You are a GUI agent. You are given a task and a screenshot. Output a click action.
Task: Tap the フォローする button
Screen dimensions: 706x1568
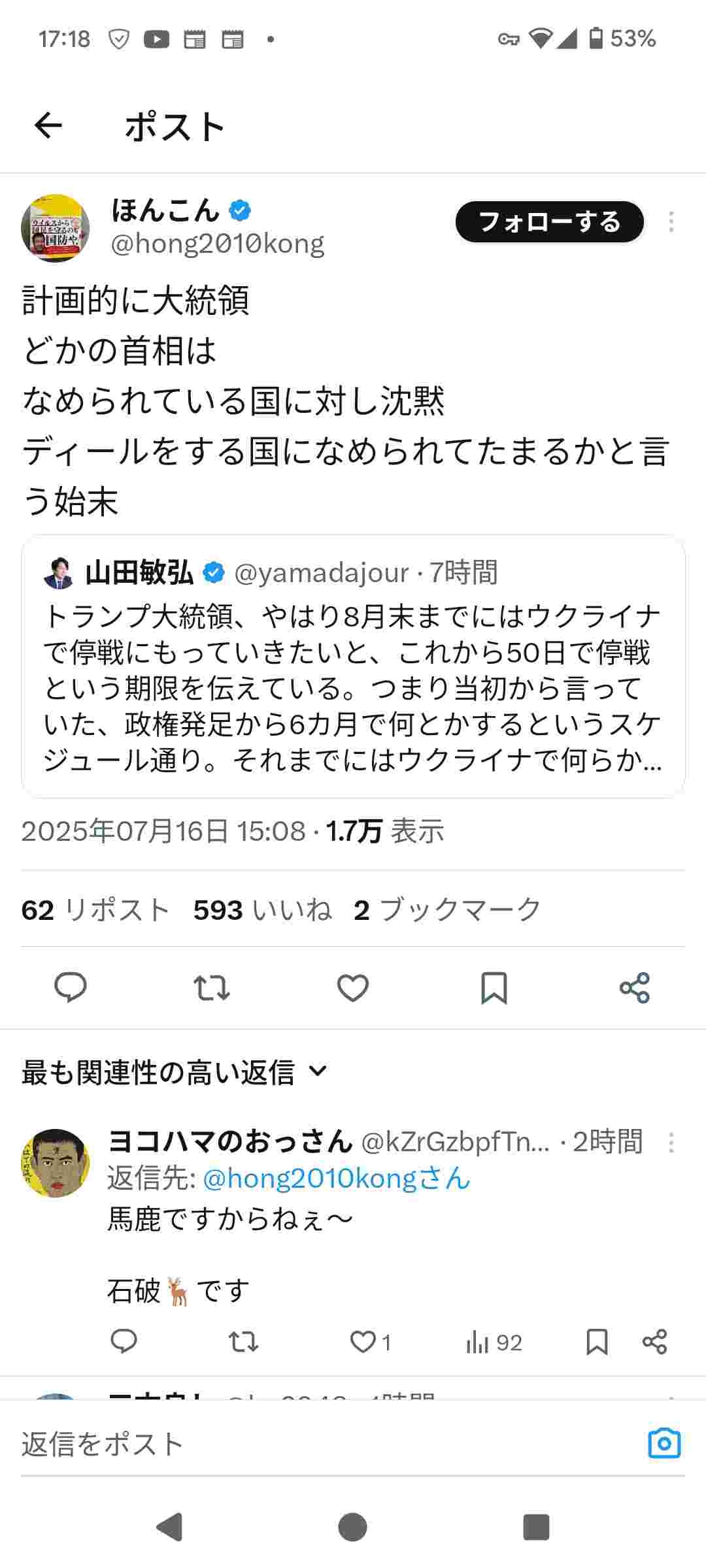(x=549, y=222)
